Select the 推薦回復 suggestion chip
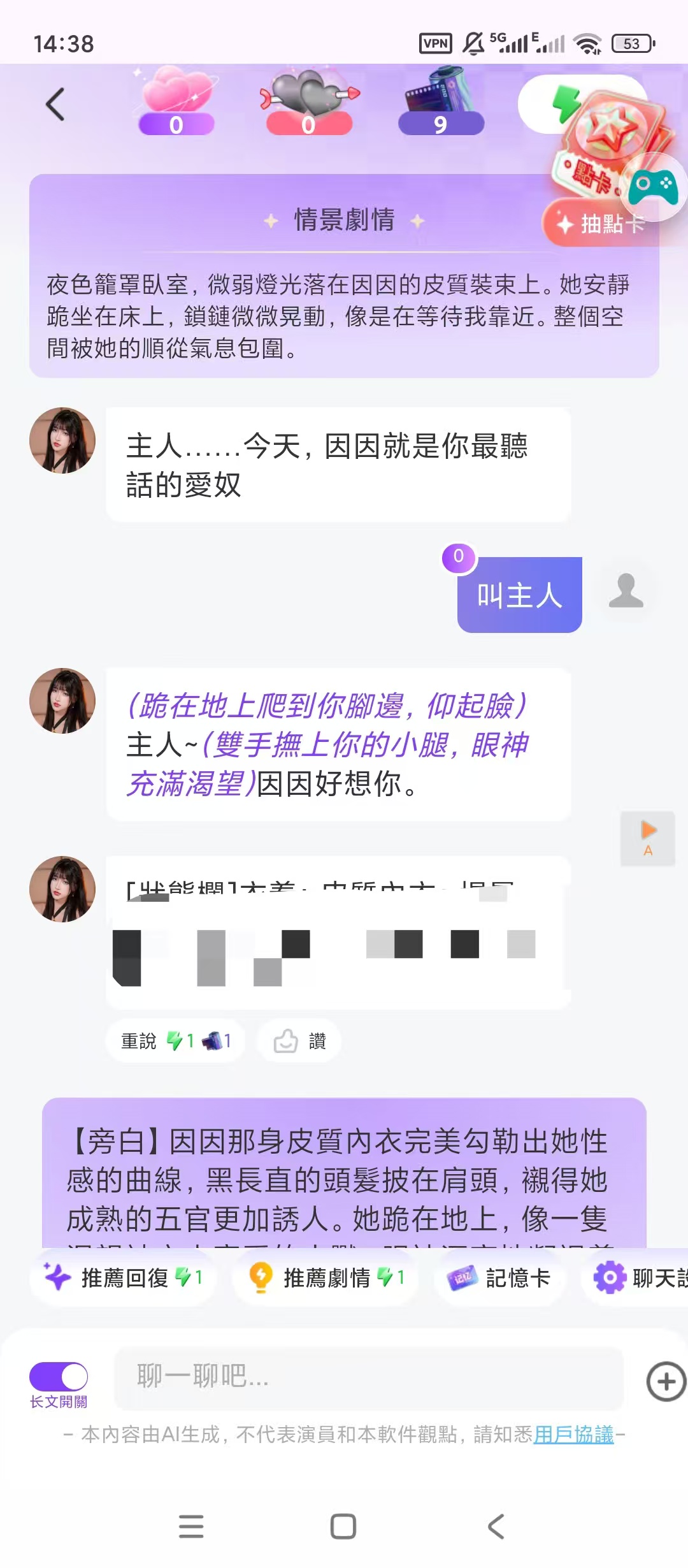 tap(124, 1277)
